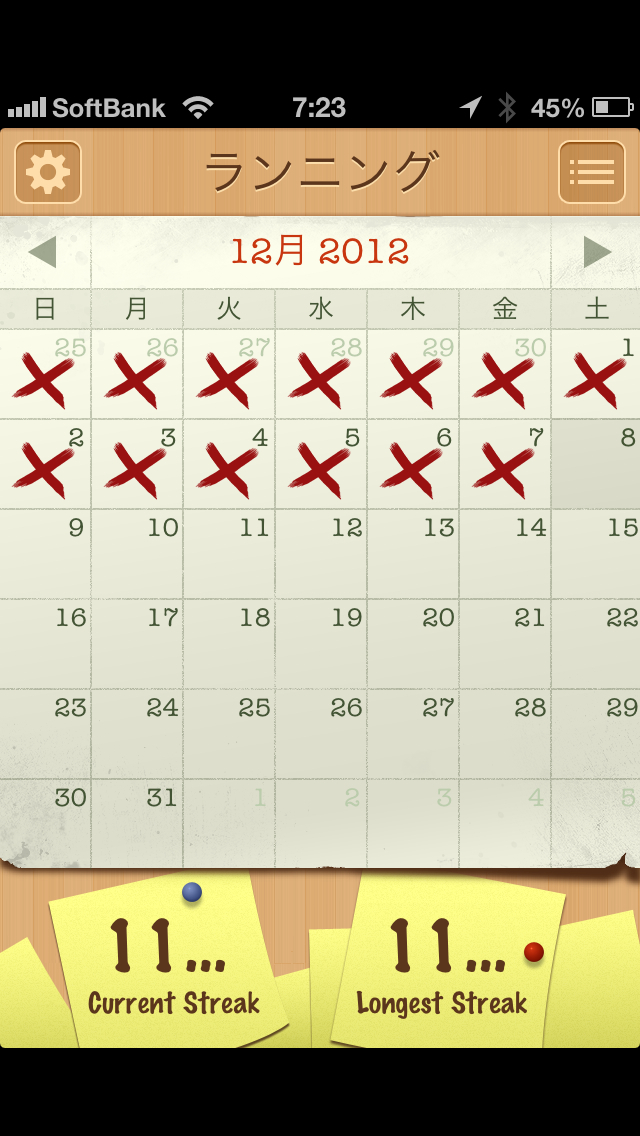The height and width of the screenshot is (1136, 640).
Task: Unmark the cross on December 7
Action: click(x=504, y=465)
